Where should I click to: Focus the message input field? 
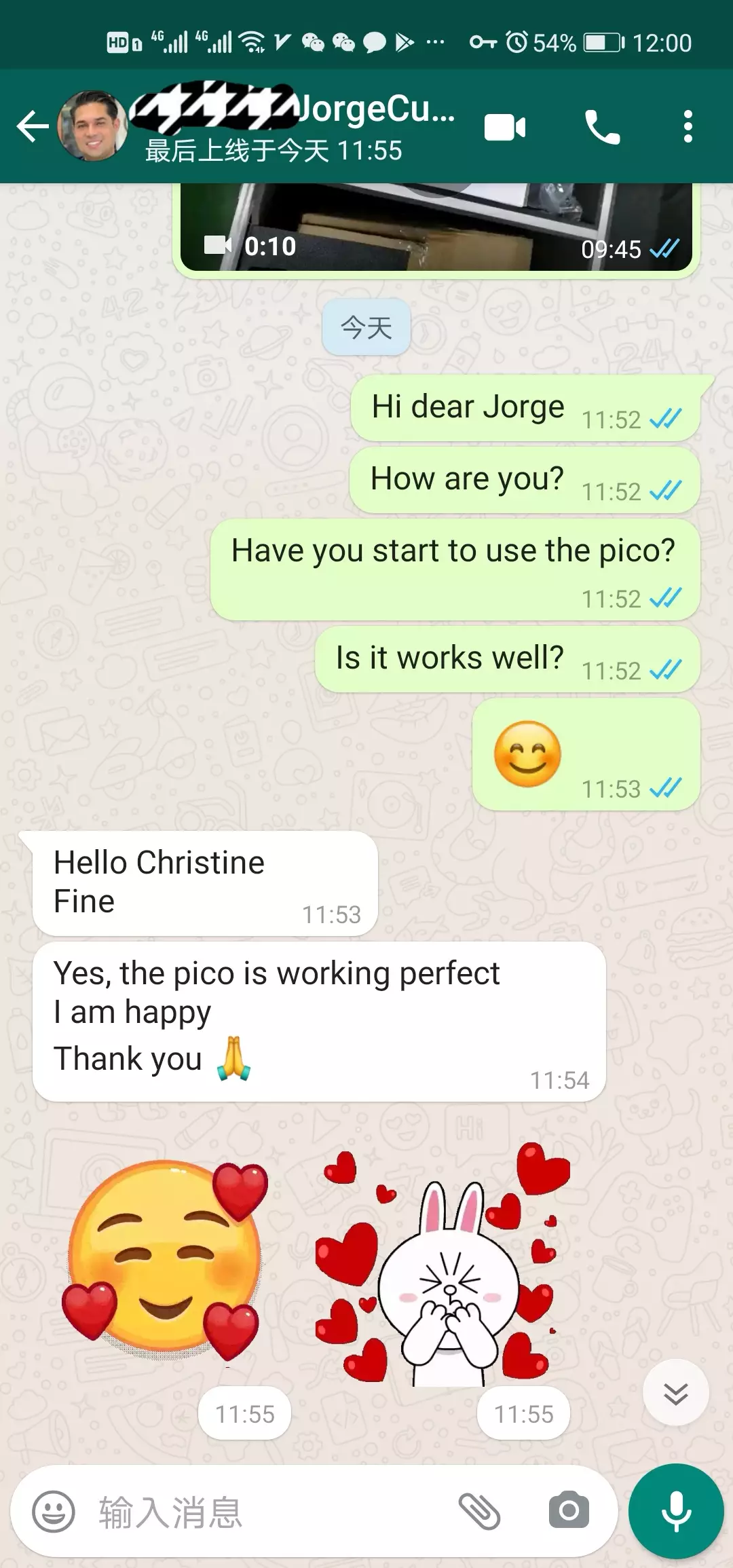coord(271,1512)
